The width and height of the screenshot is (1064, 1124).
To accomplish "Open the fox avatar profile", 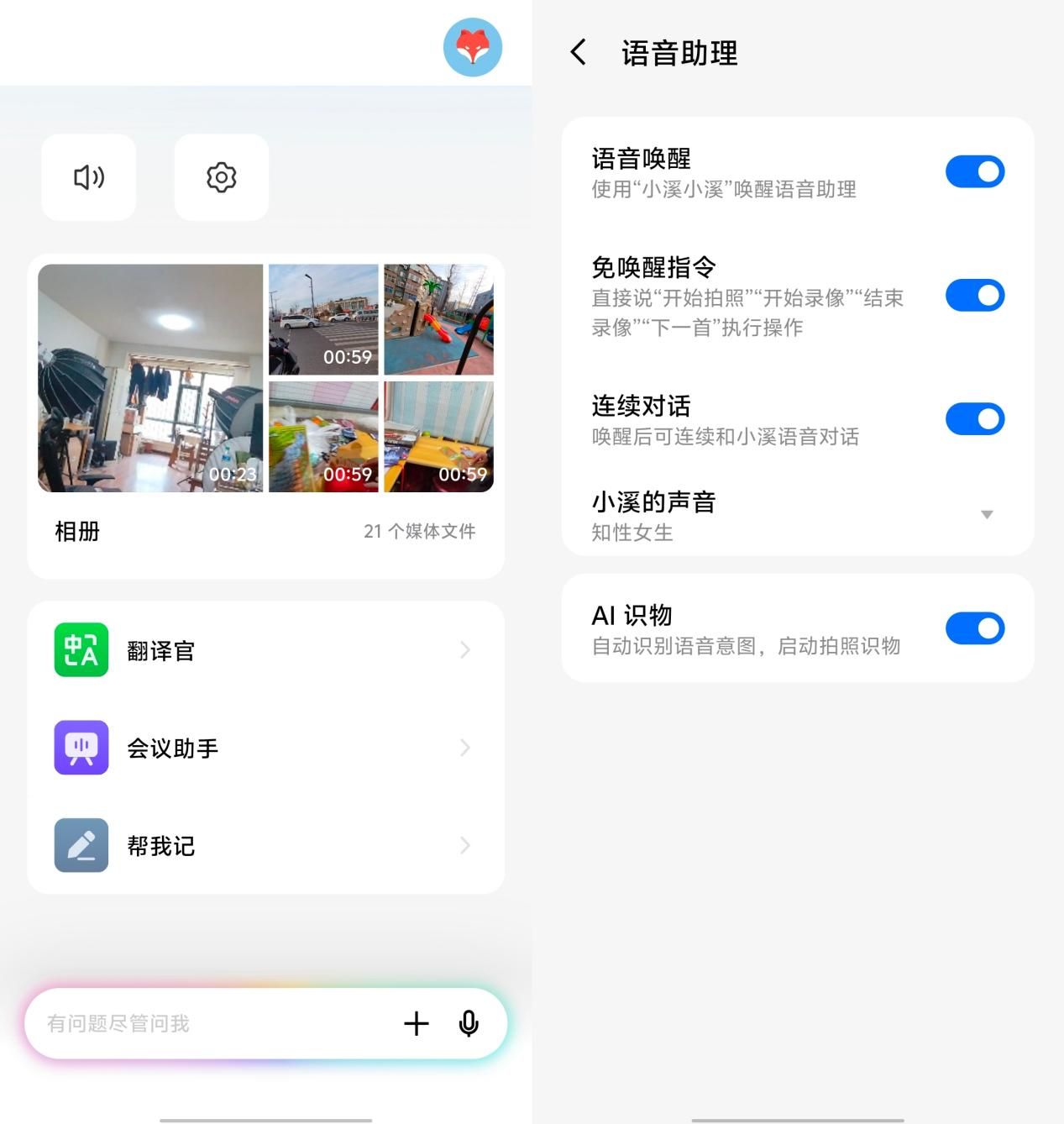I will tap(472, 48).
